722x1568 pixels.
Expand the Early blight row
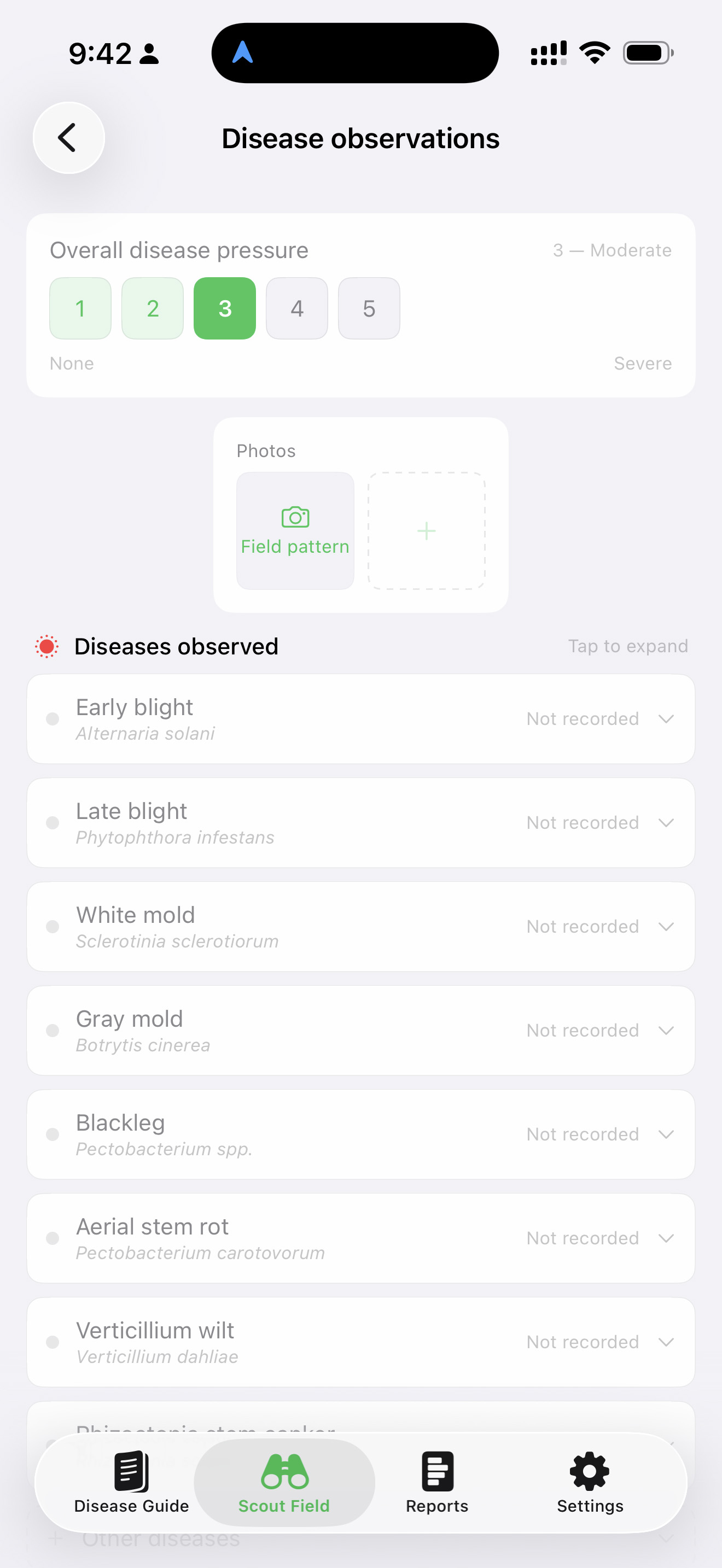pyautogui.click(x=361, y=719)
